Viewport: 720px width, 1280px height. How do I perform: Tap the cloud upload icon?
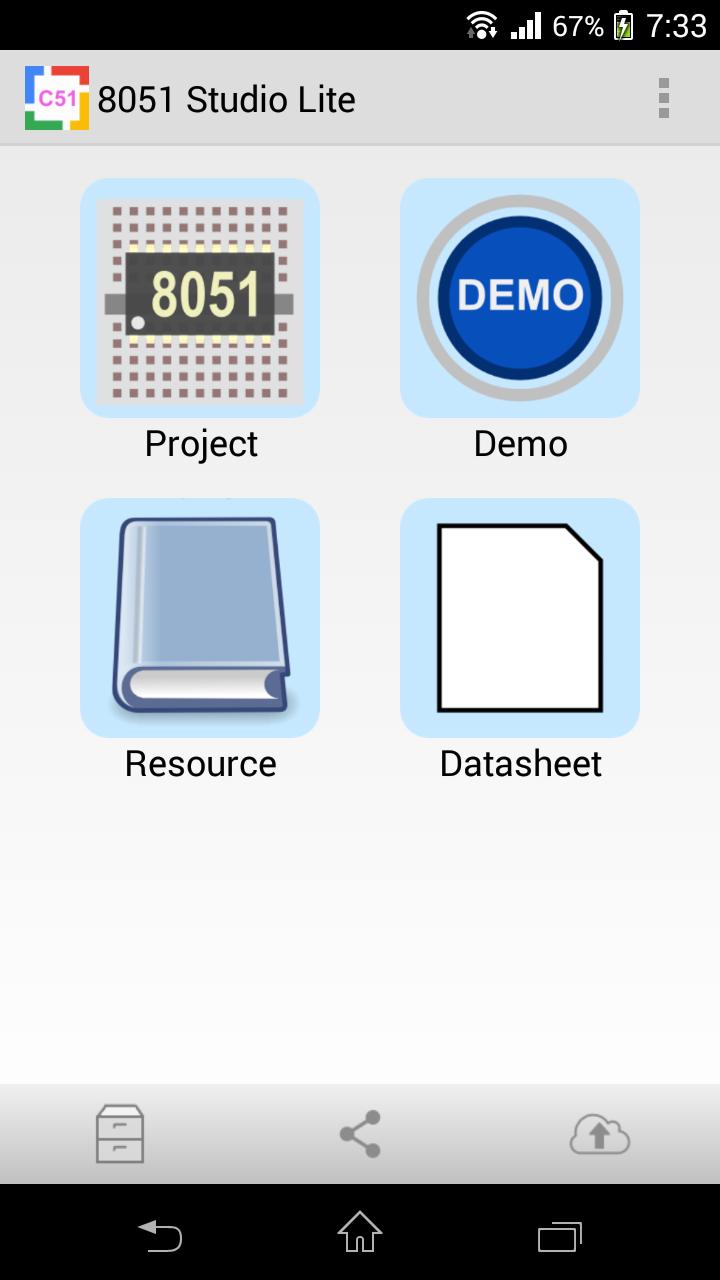(600, 1134)
